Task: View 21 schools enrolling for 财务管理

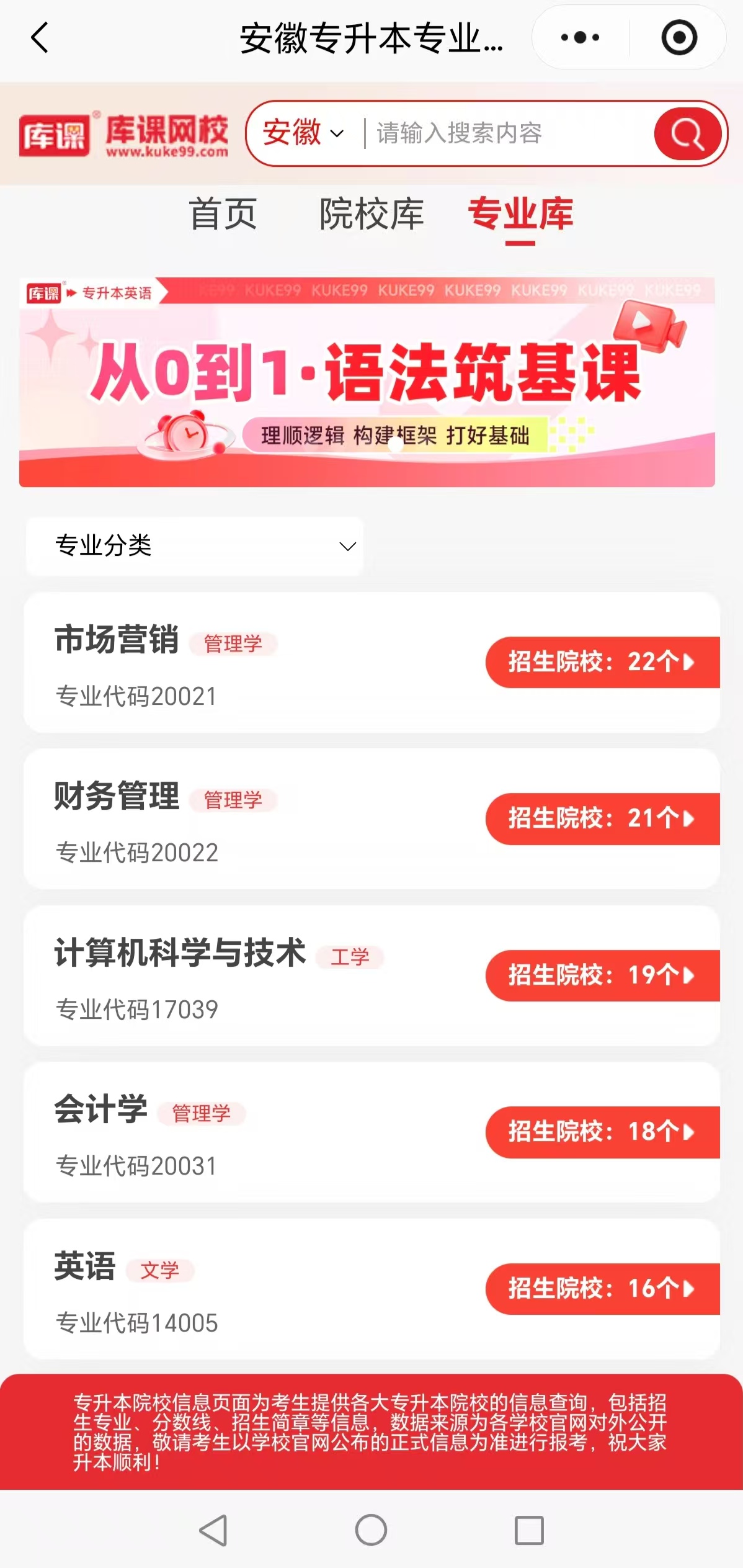Action: click(602, 818)
